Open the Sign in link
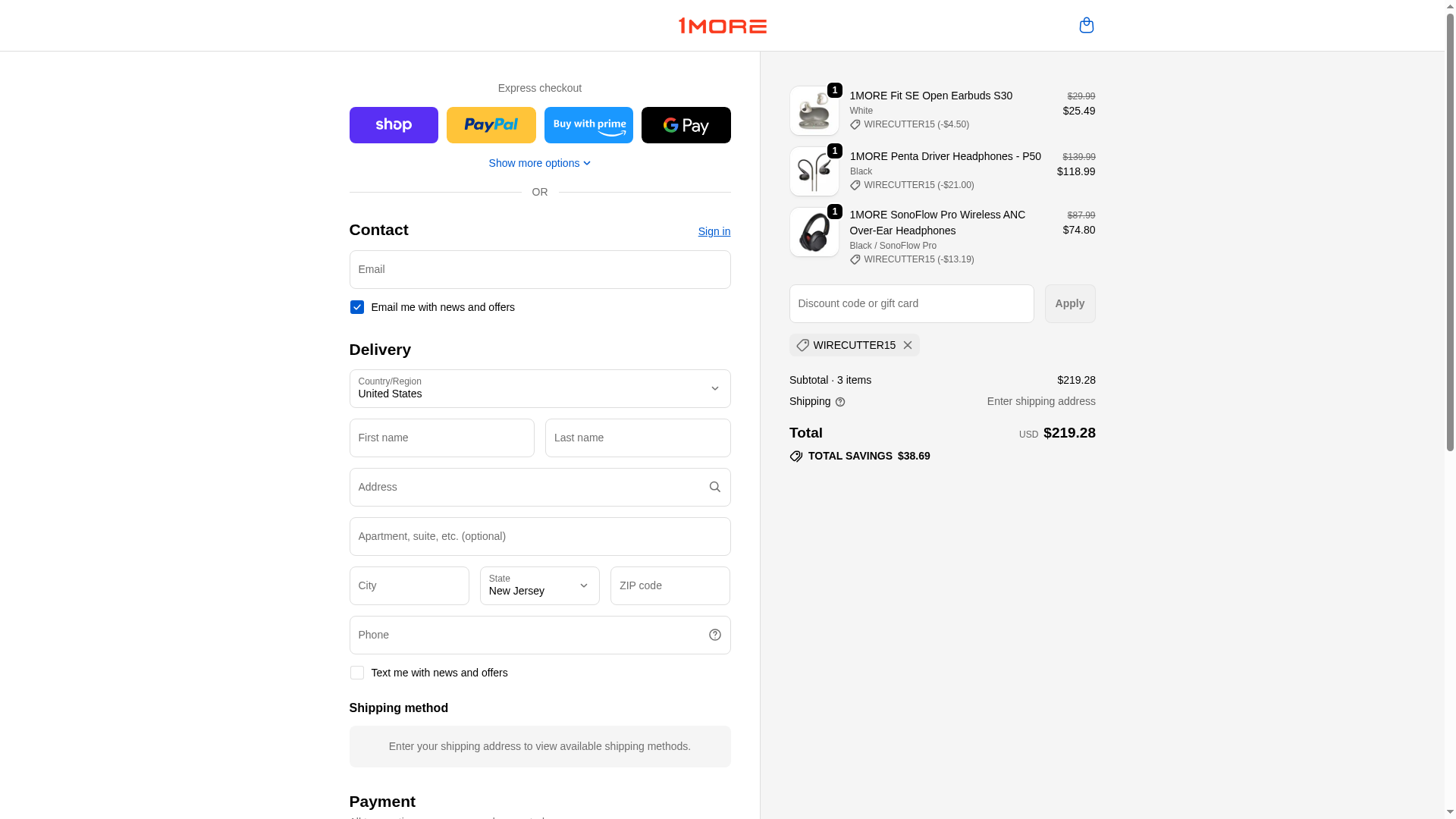The image size is (1456, 819). 714,231
